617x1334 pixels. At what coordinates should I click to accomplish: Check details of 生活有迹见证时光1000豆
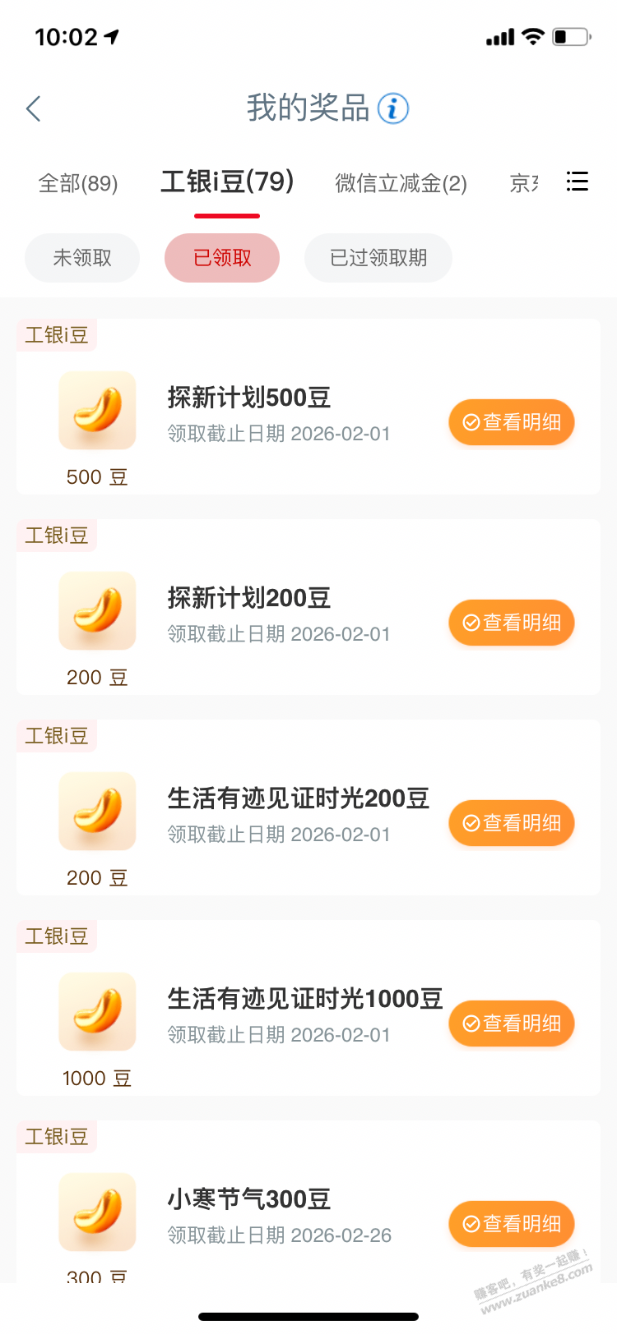[x=511, y=1023]
